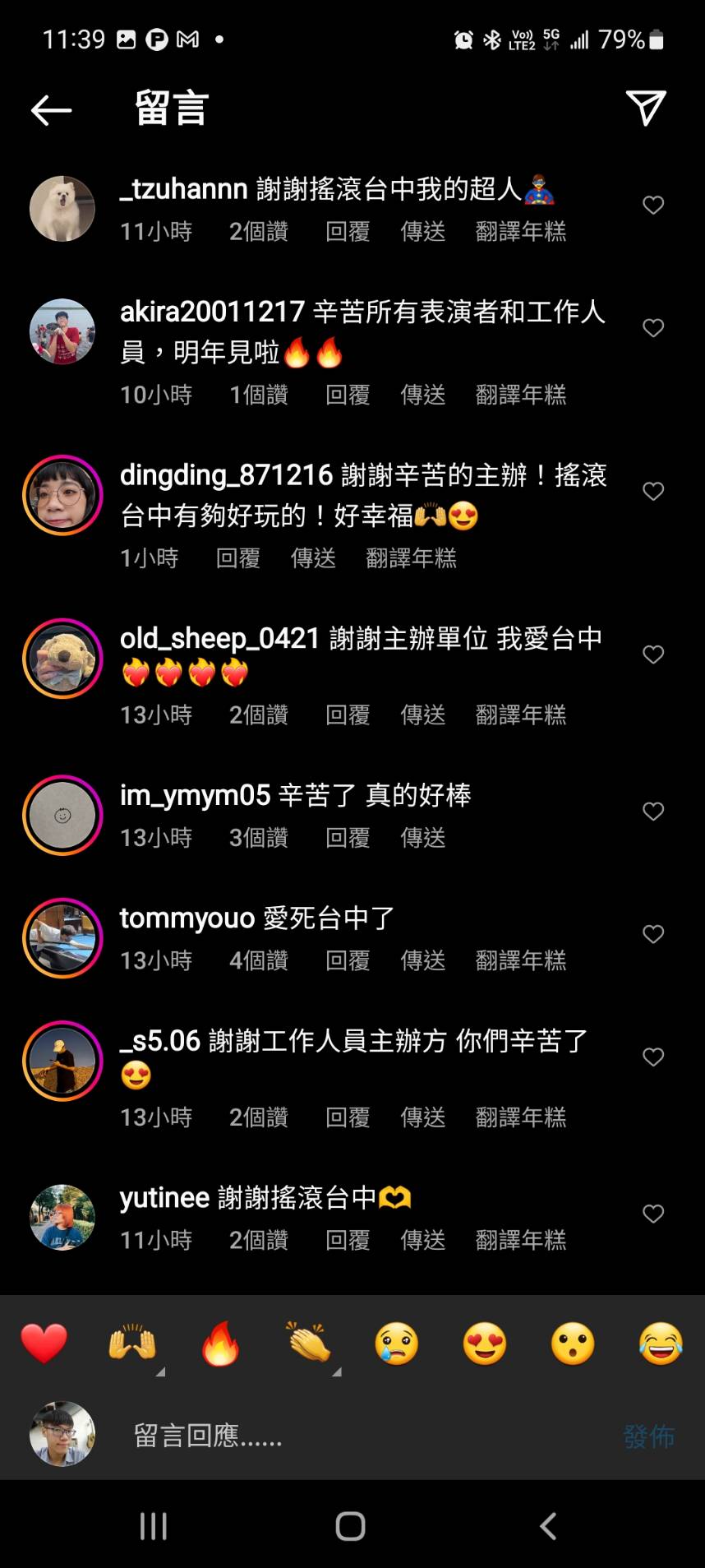
Task: Tap the system home button
Action: [x=351, y=1526]
